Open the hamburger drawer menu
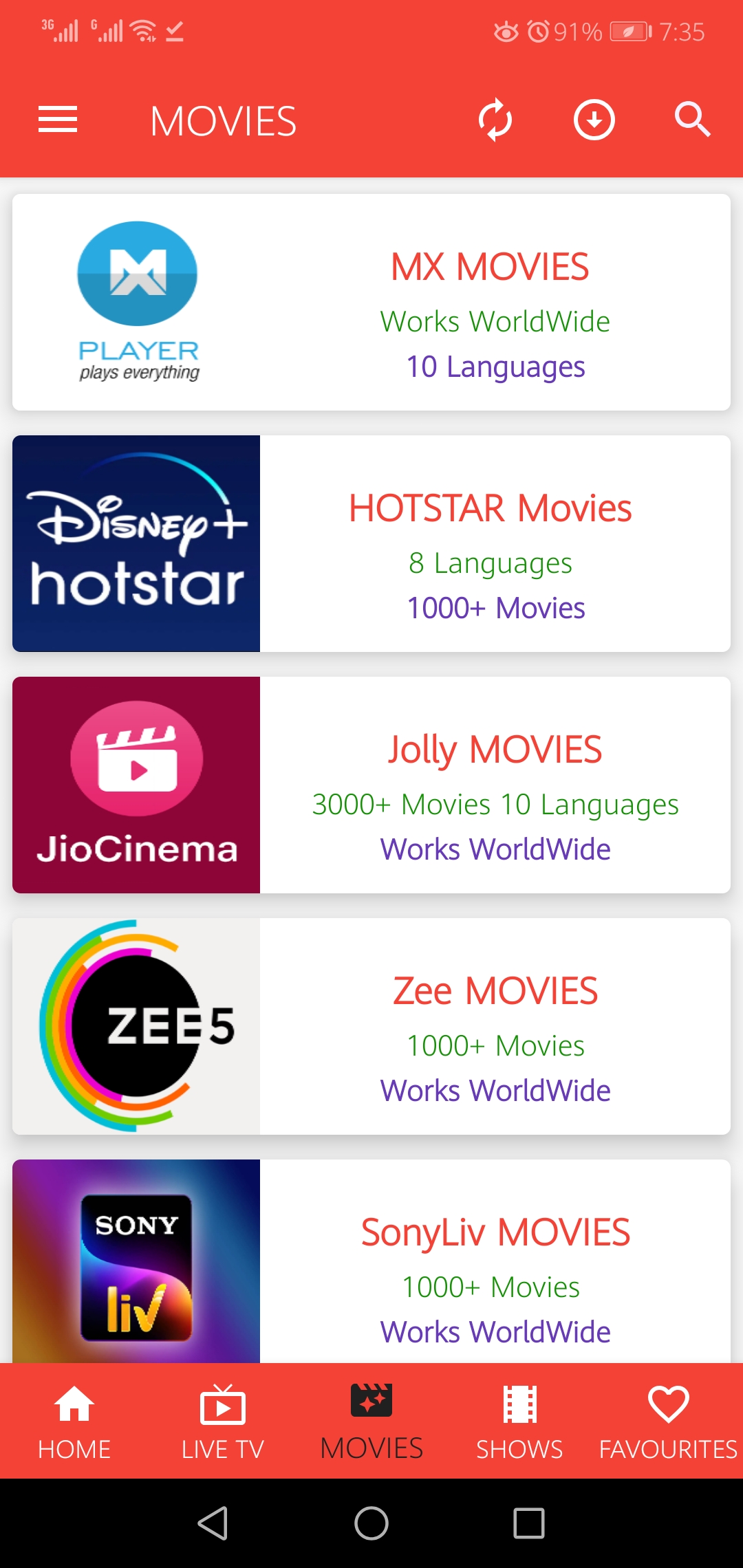The image size is (743, 1568). [x=58, y=120]
